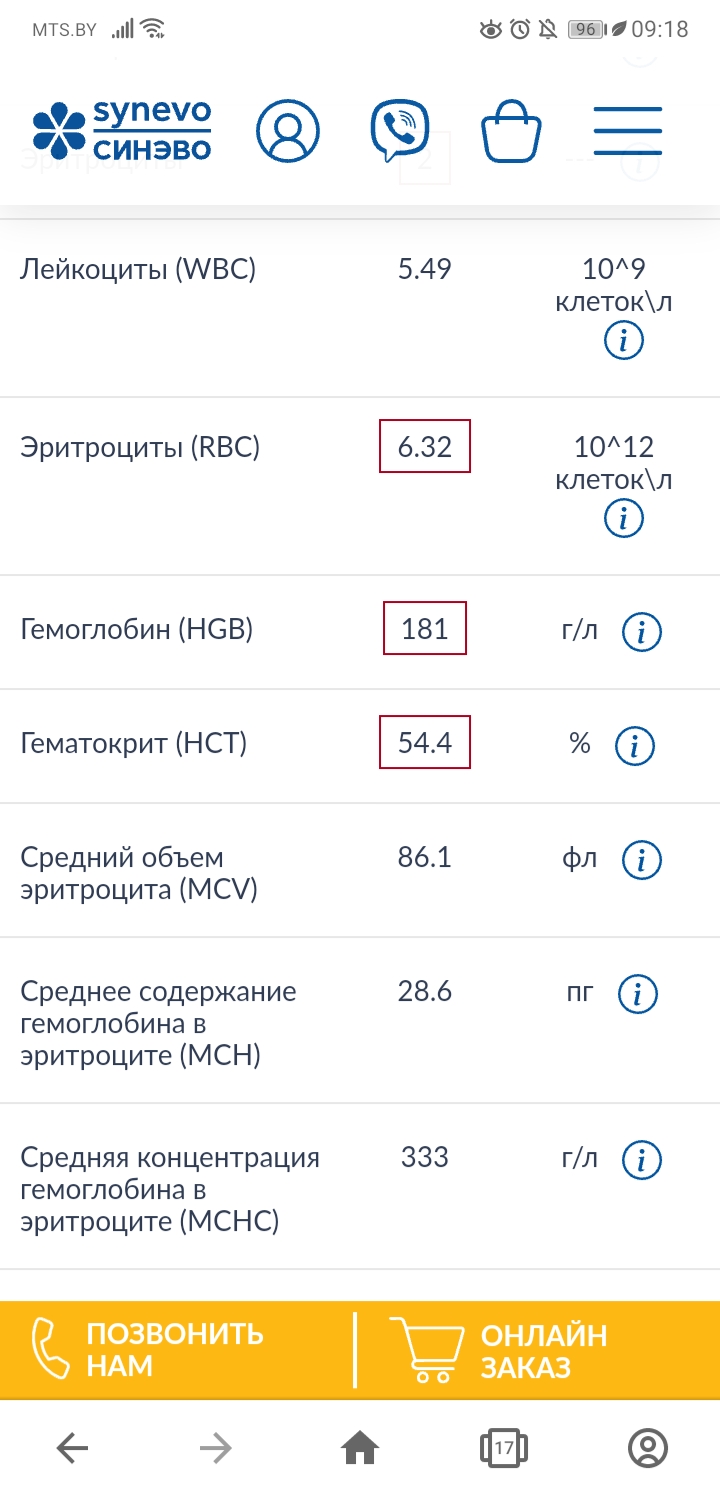
Task: Go to the browser home page
Action: [360, 1447]
